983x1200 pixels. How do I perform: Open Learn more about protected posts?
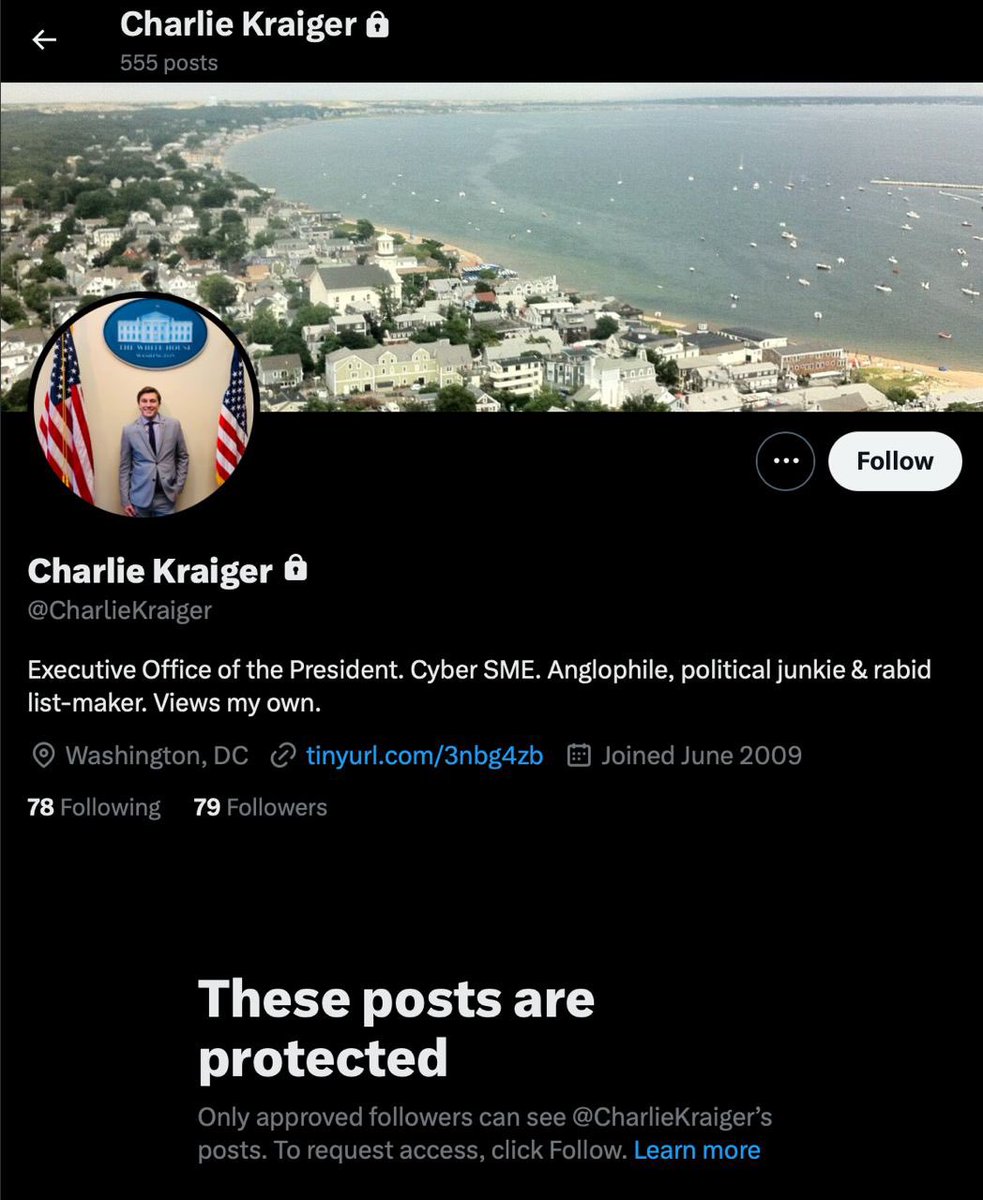coord(697,1150)
